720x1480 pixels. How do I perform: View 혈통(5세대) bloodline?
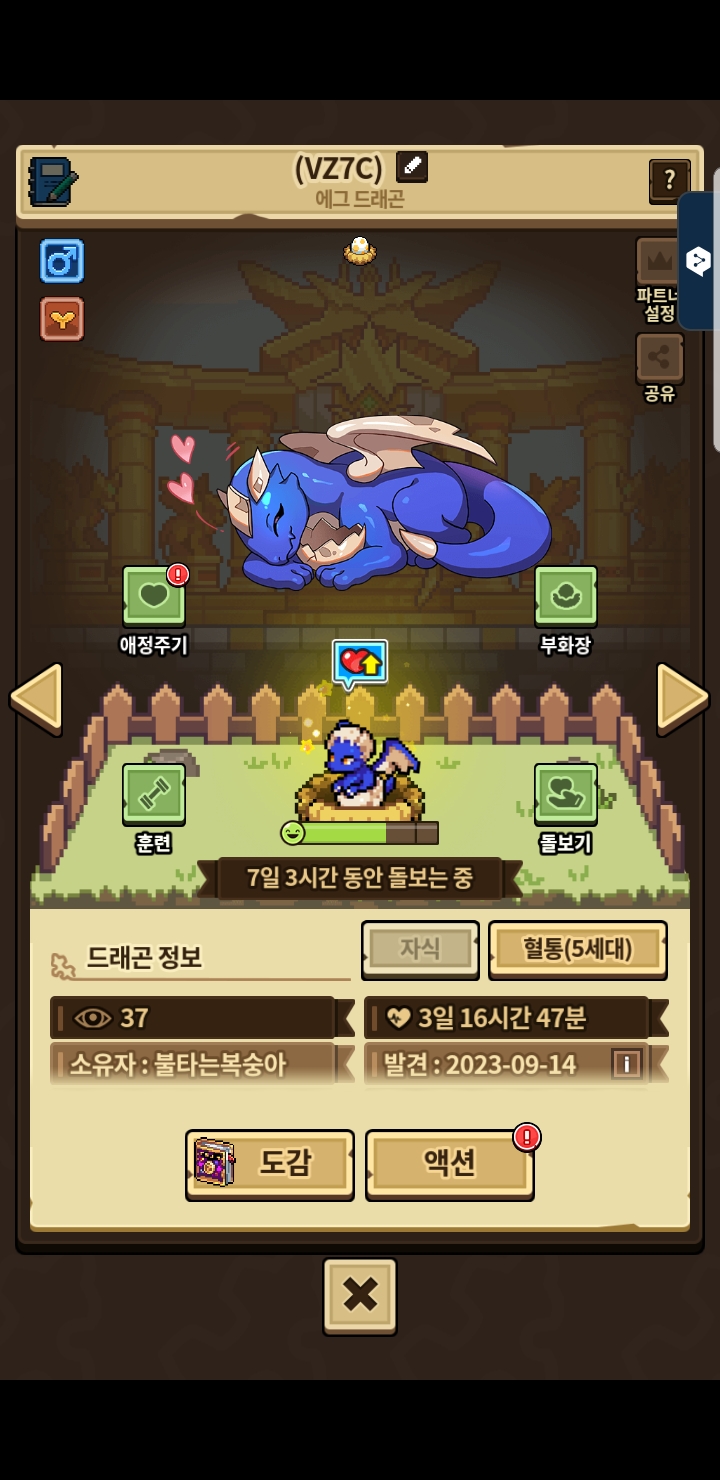577,949
